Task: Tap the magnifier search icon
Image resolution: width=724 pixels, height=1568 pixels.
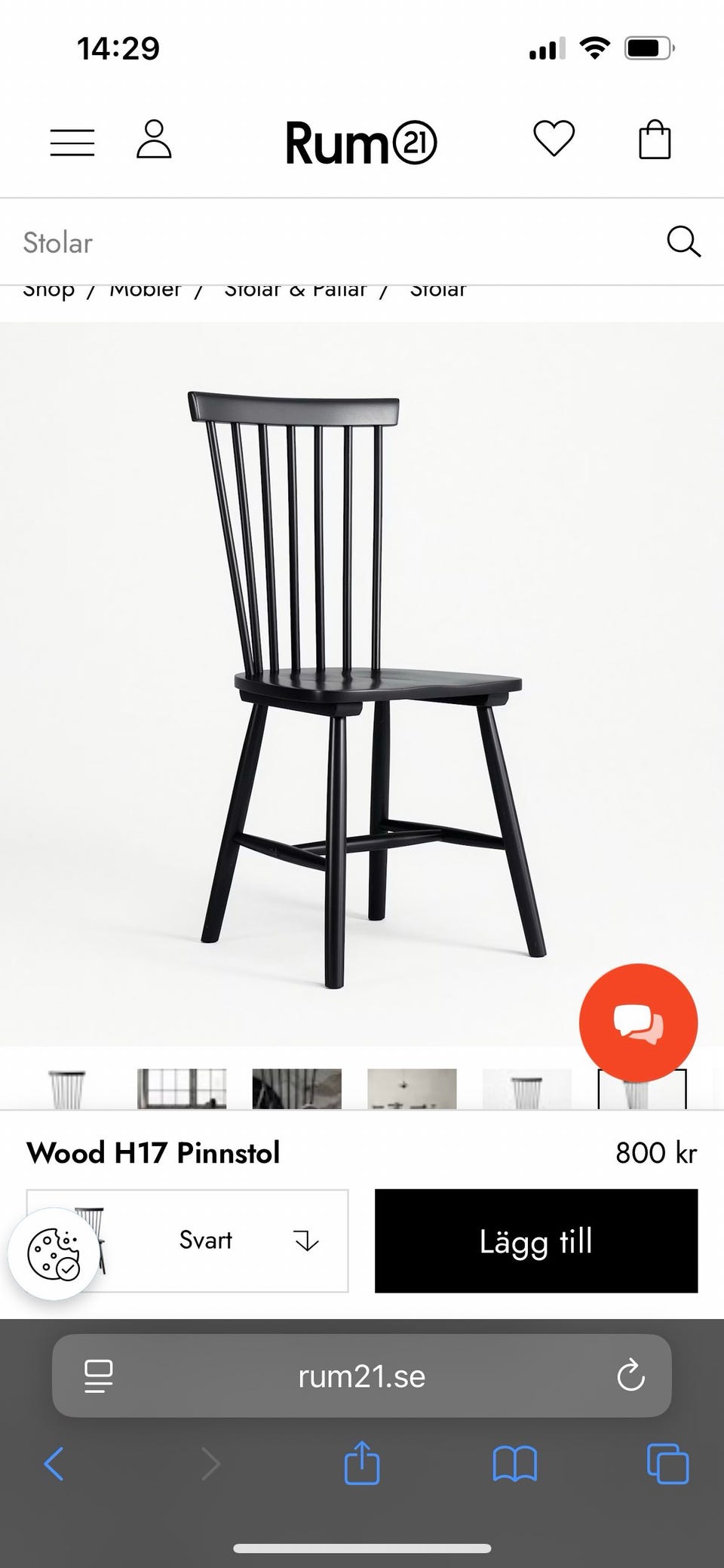Action: coord(683,242)
